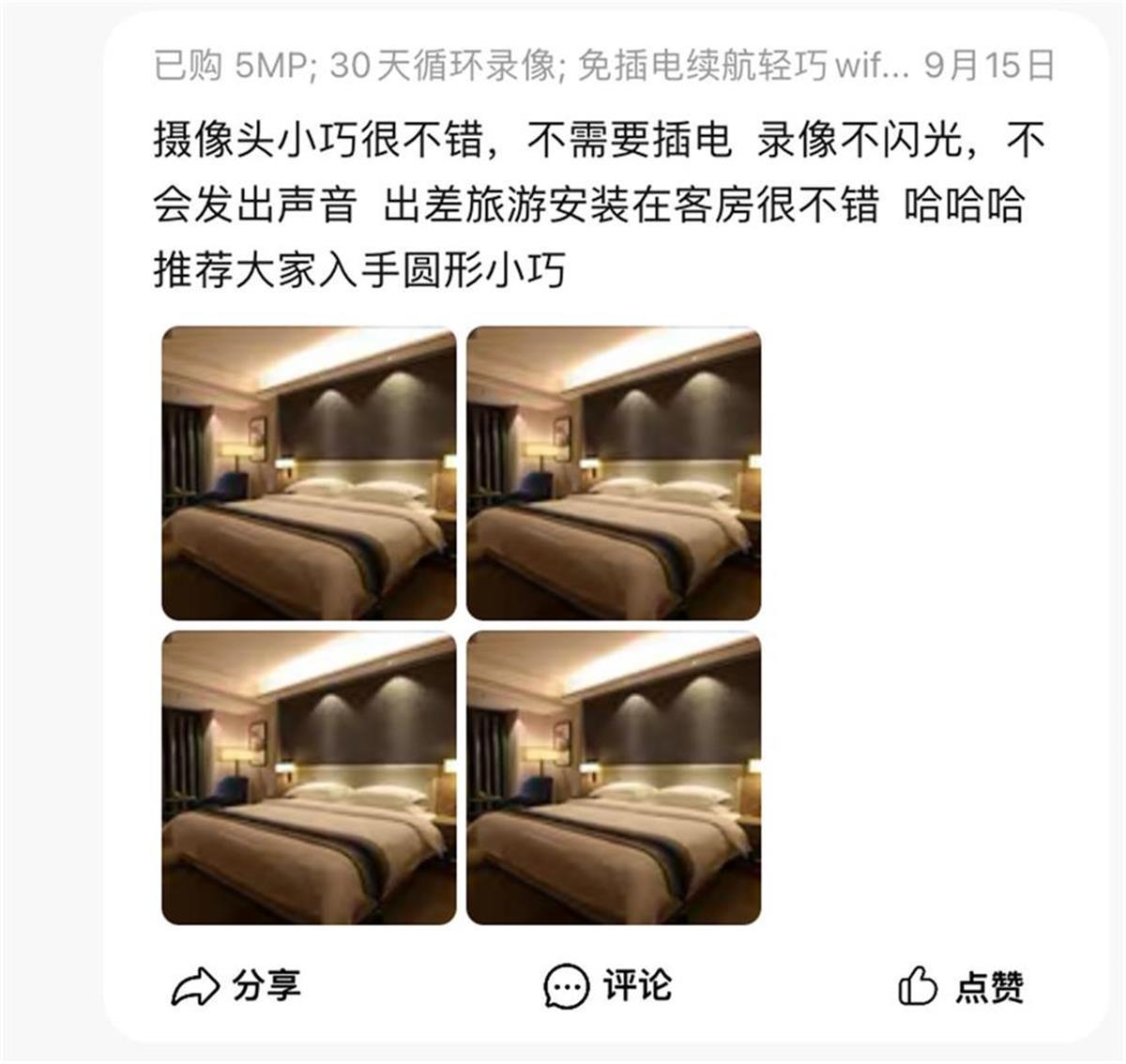This screenshot has height=1064, width=1126.
Task: Open the top-left hotel room photo
Action: pos(309,474)
